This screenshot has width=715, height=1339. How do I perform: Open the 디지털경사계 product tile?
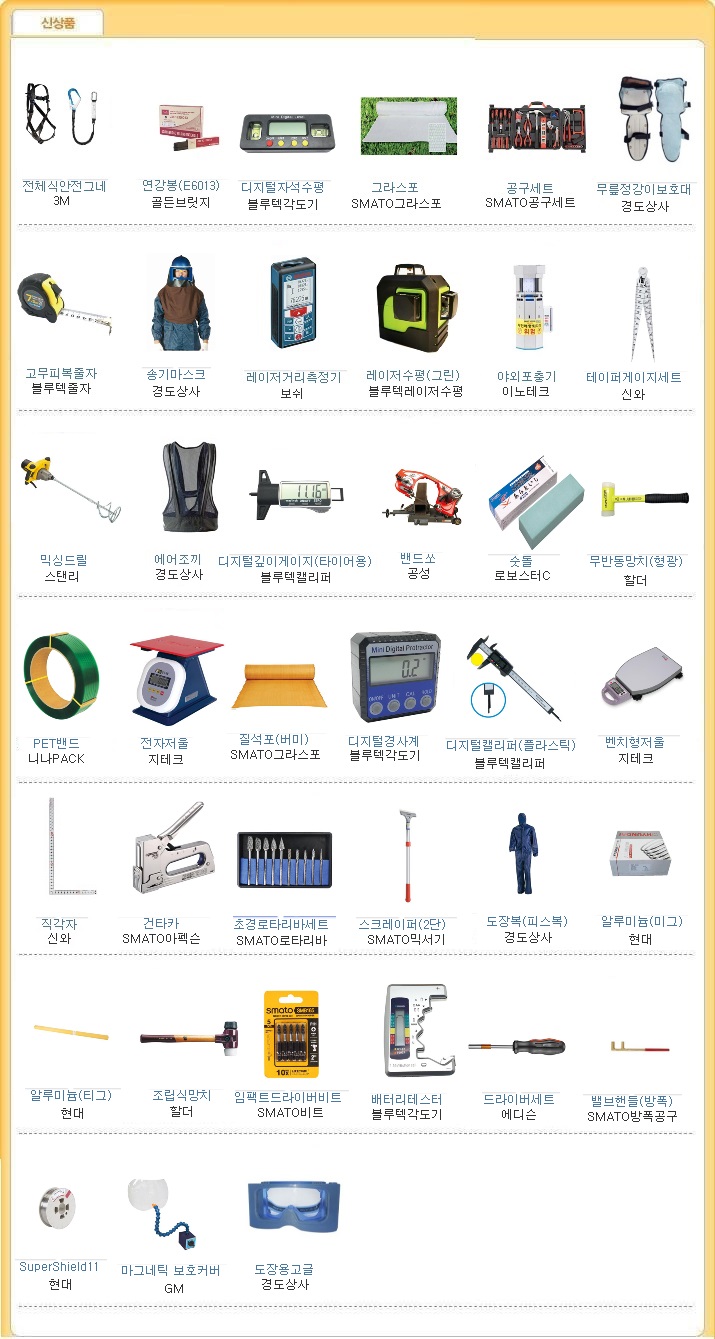[385, 741]
